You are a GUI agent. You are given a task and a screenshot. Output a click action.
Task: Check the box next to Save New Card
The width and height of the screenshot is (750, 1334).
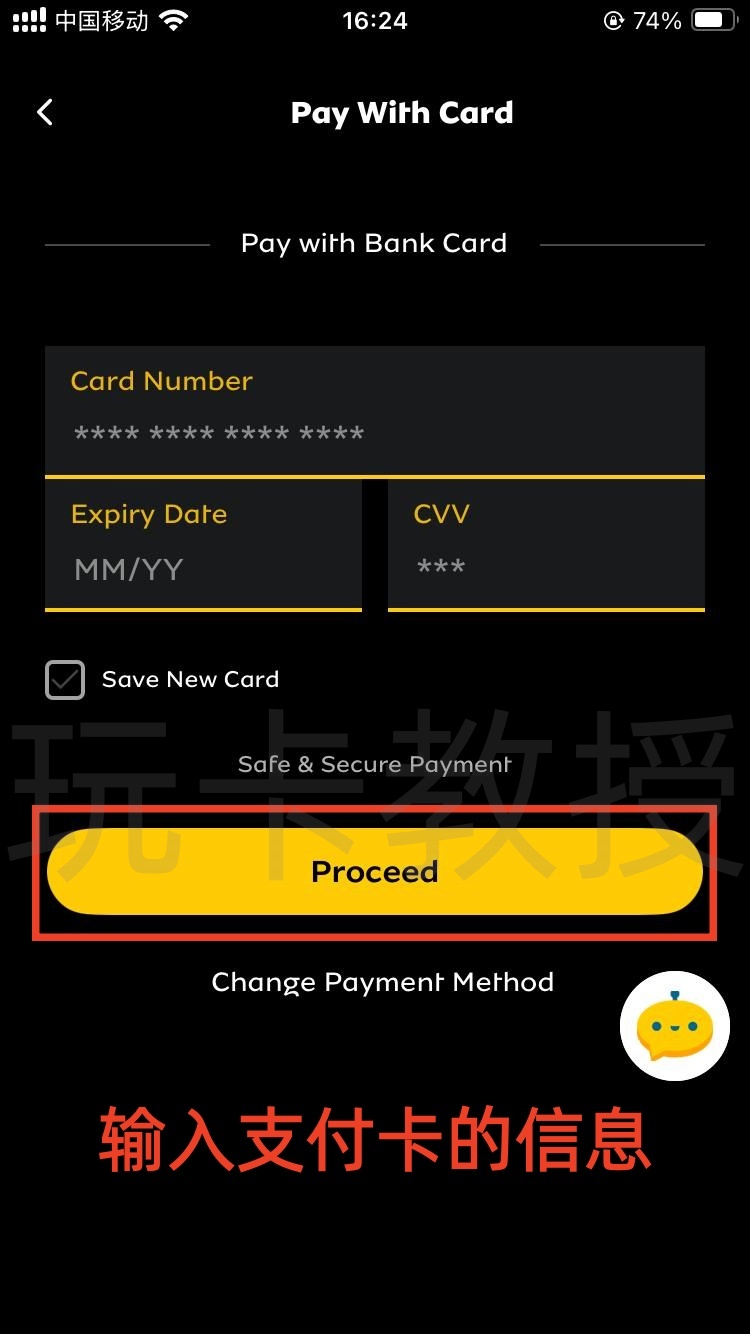(x=64, y=679)
